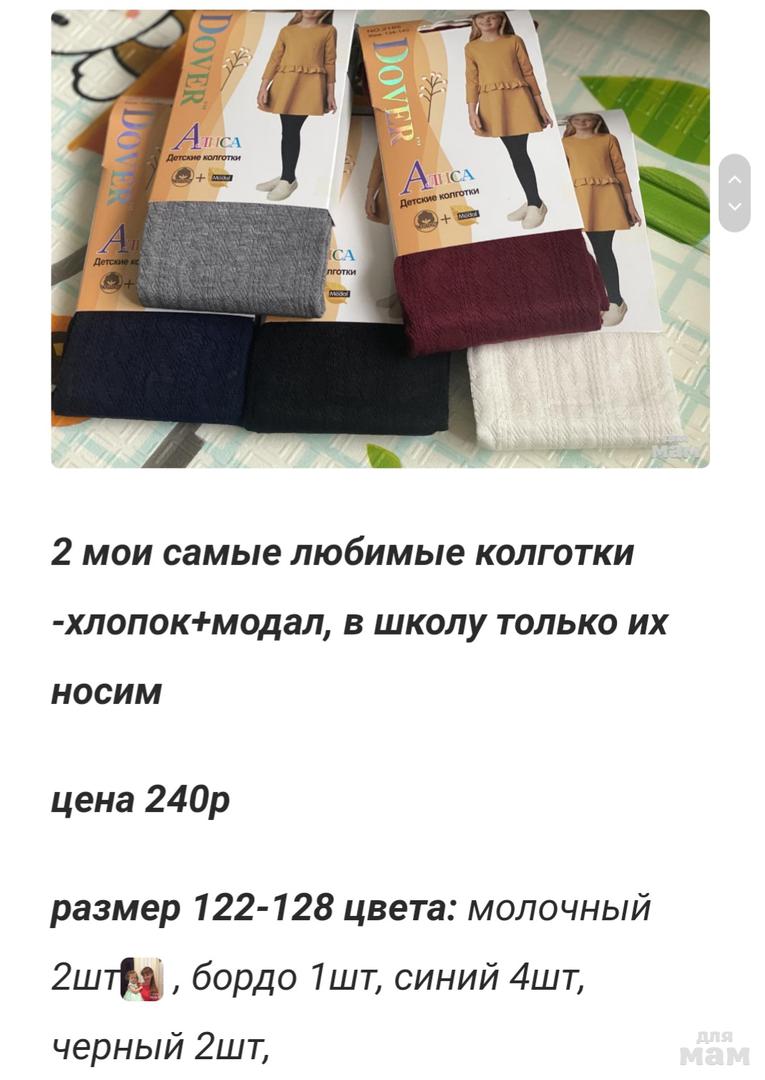
Task: Tap the down chevron on scroll handle
Action: click(735, 206)
